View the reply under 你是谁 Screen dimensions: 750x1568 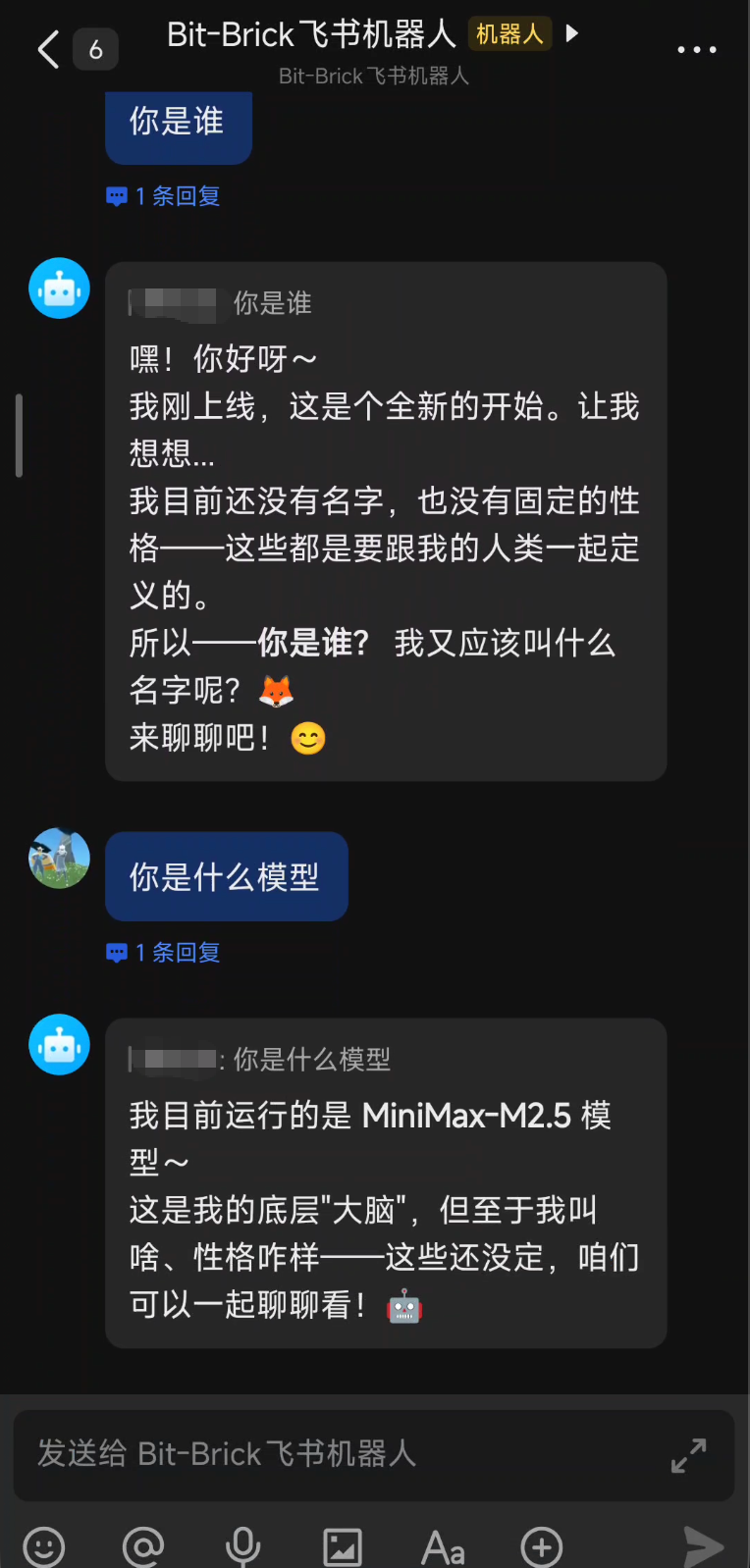pyautogui.click(x=164, y=196)
